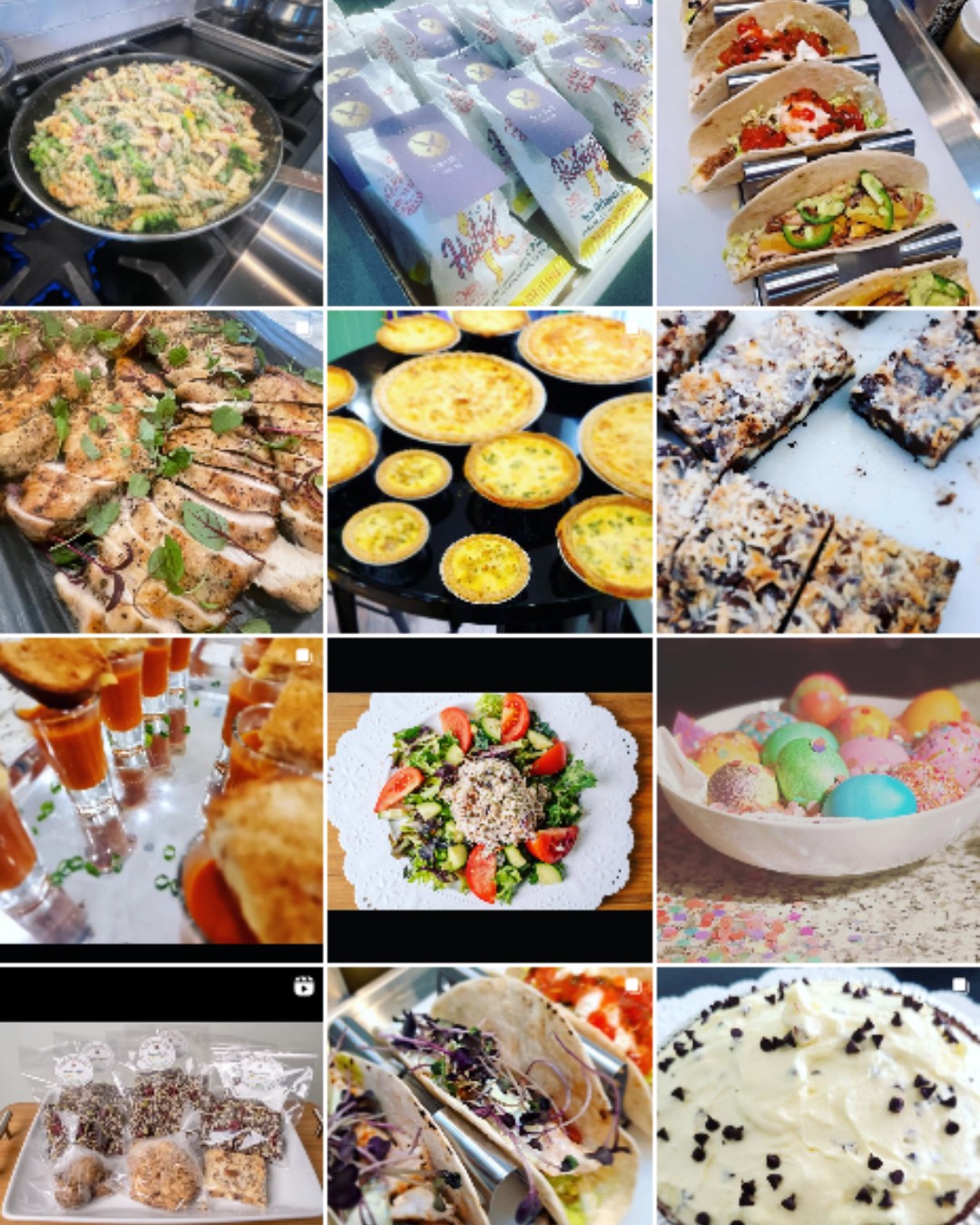Image resolution: width=980 pixels, height=1225 pixels.
Task: Open the salad plate post
Action: click(489, 799)
